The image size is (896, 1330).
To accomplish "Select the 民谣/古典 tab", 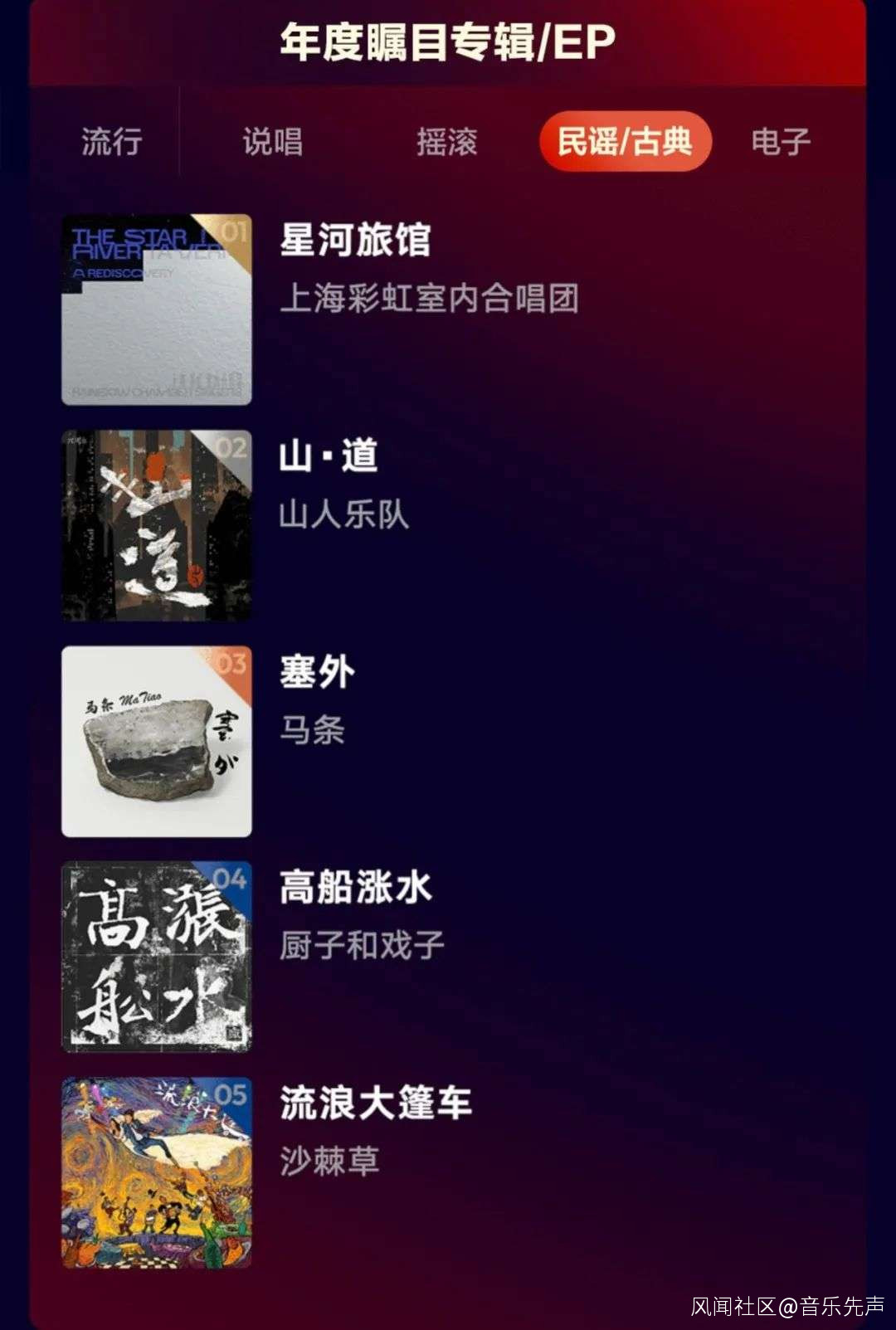I will point(625,141).
